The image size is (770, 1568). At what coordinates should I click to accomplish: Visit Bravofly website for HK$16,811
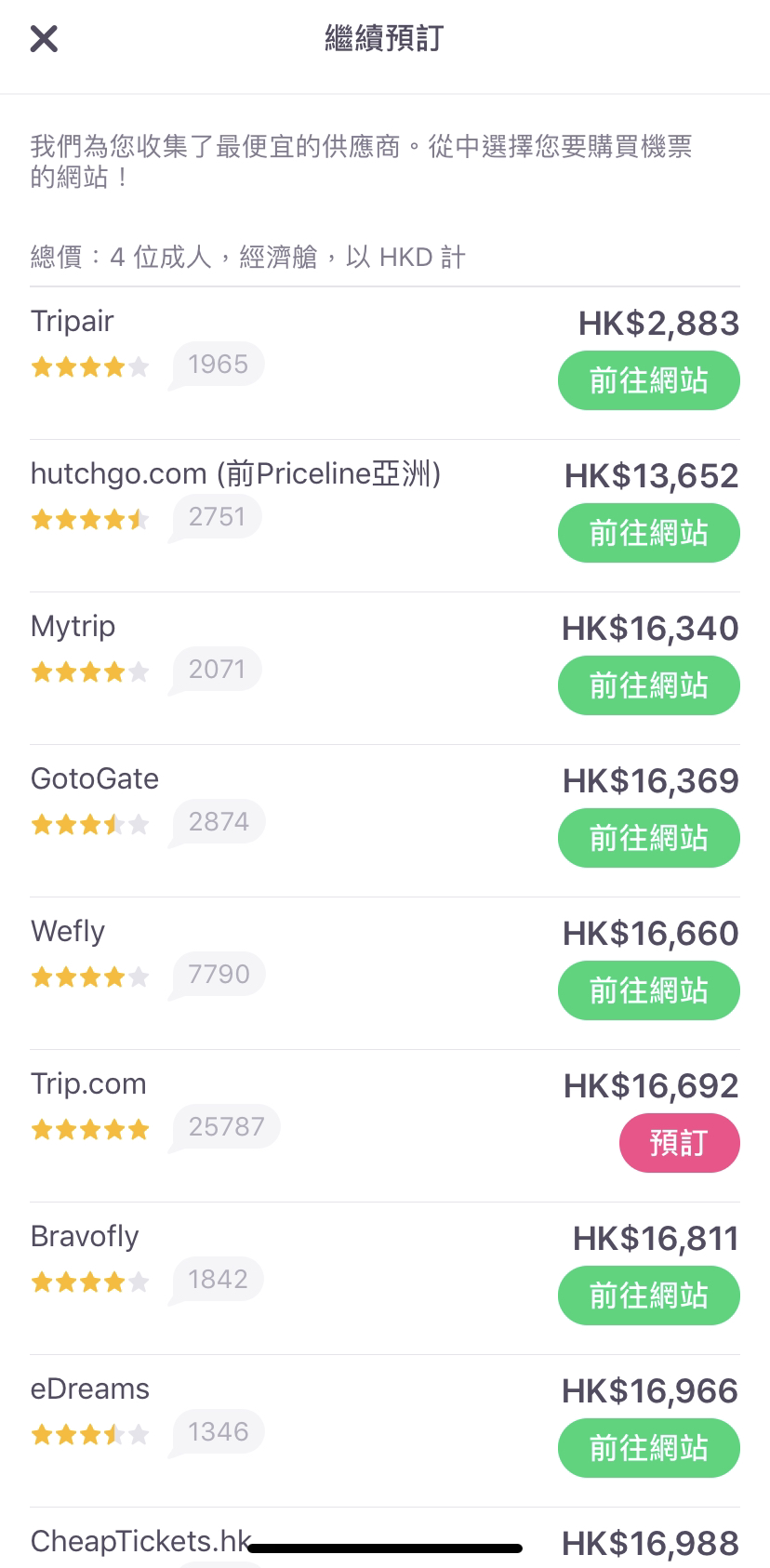point(648,1296)
